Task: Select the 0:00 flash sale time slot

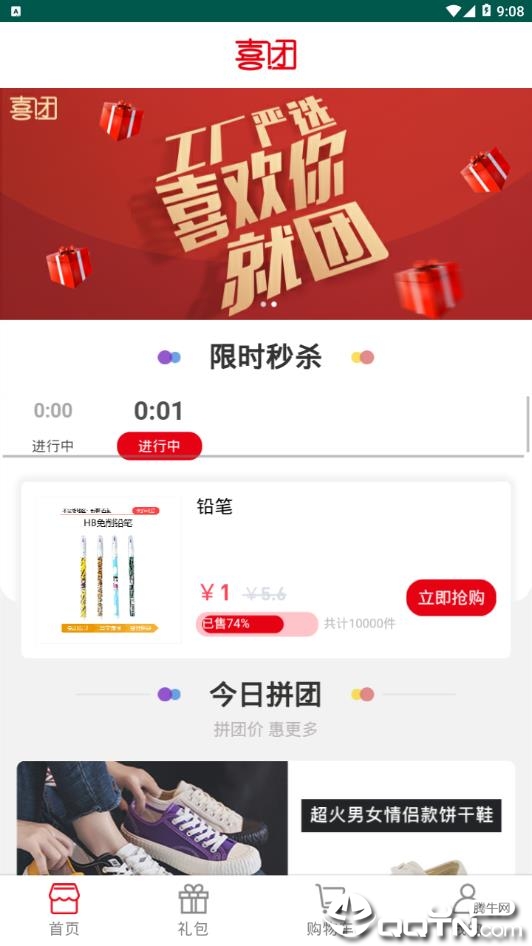Action: [53, 427]
